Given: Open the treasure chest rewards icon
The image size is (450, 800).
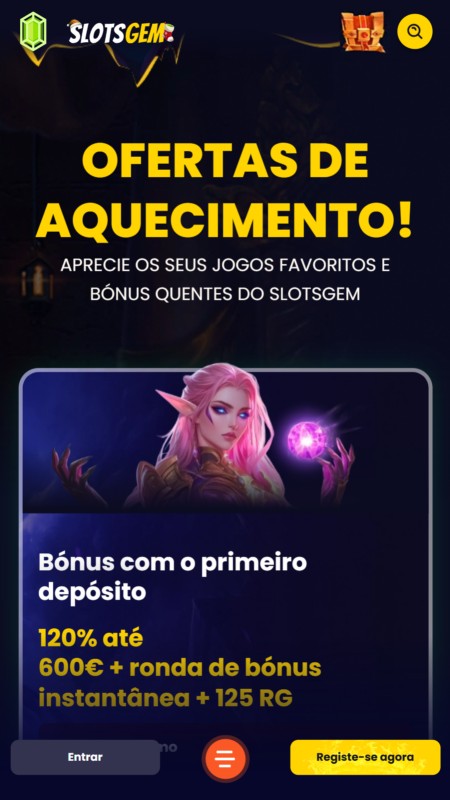Looking at the screenshot, I should point(363,32).
